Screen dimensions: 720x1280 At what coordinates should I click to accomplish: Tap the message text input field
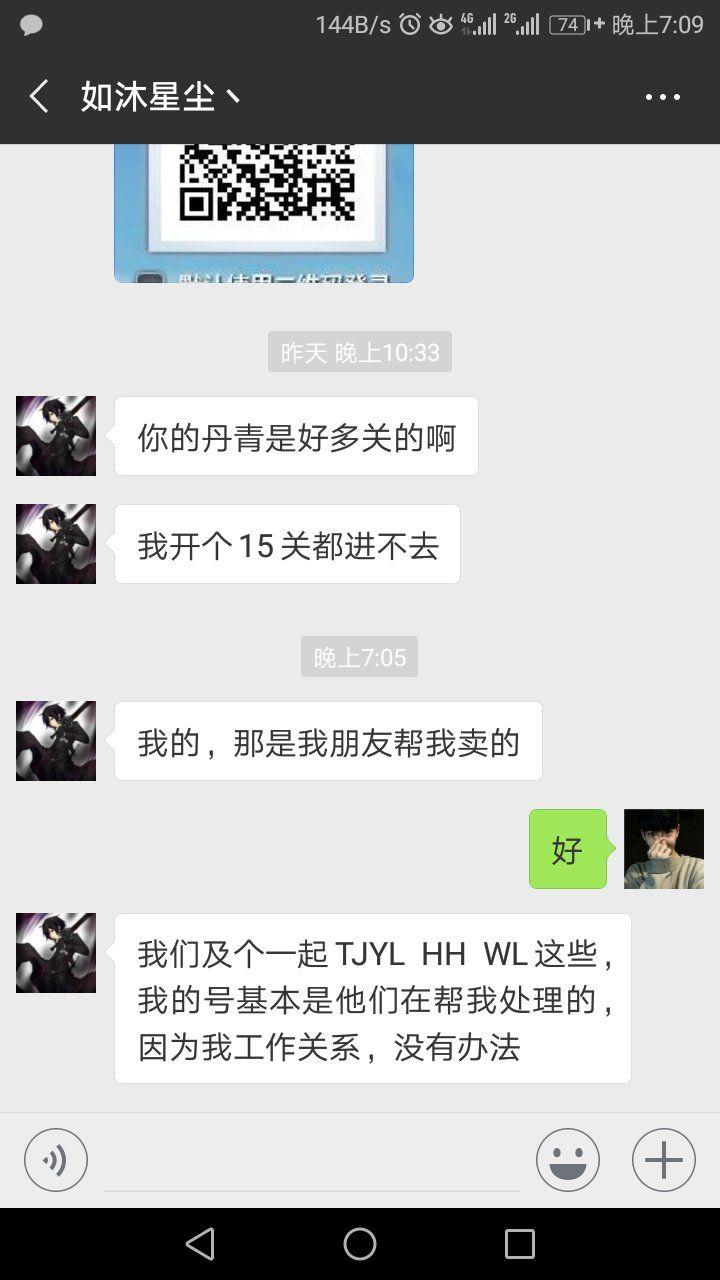click(x=312, y=1162)
